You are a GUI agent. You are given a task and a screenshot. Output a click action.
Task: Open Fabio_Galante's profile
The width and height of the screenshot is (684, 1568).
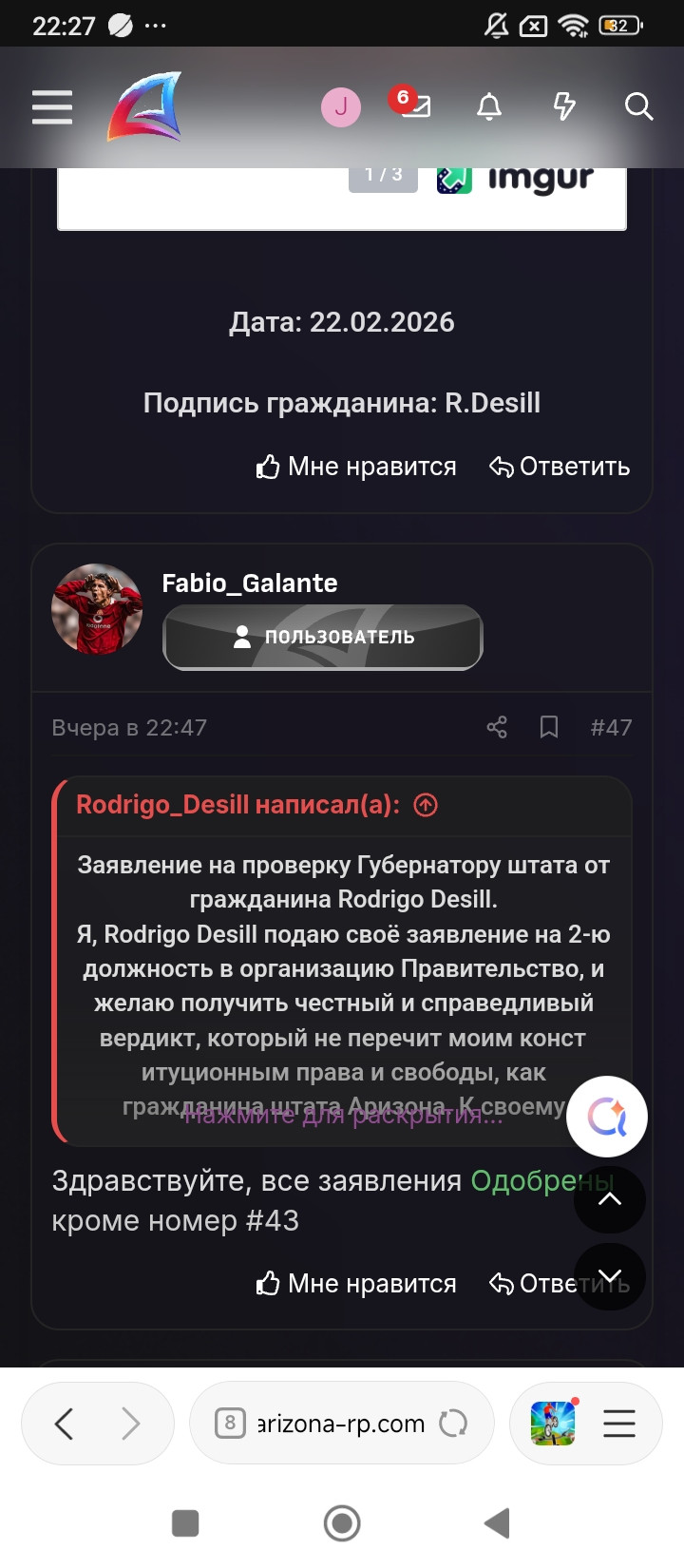point(250,583)
